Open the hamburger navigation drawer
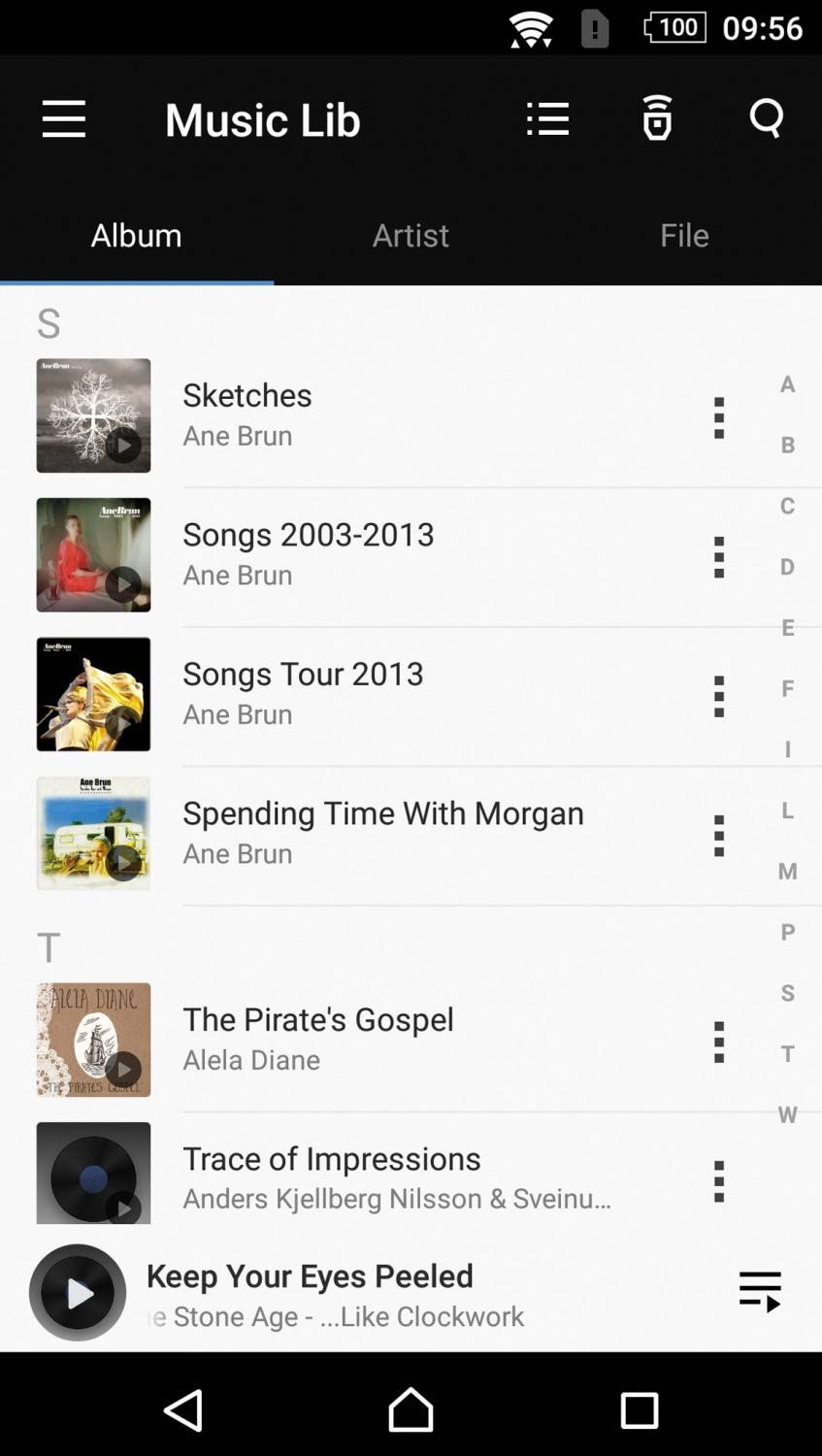Screen dimensions: 822x1456 [64, 119]
